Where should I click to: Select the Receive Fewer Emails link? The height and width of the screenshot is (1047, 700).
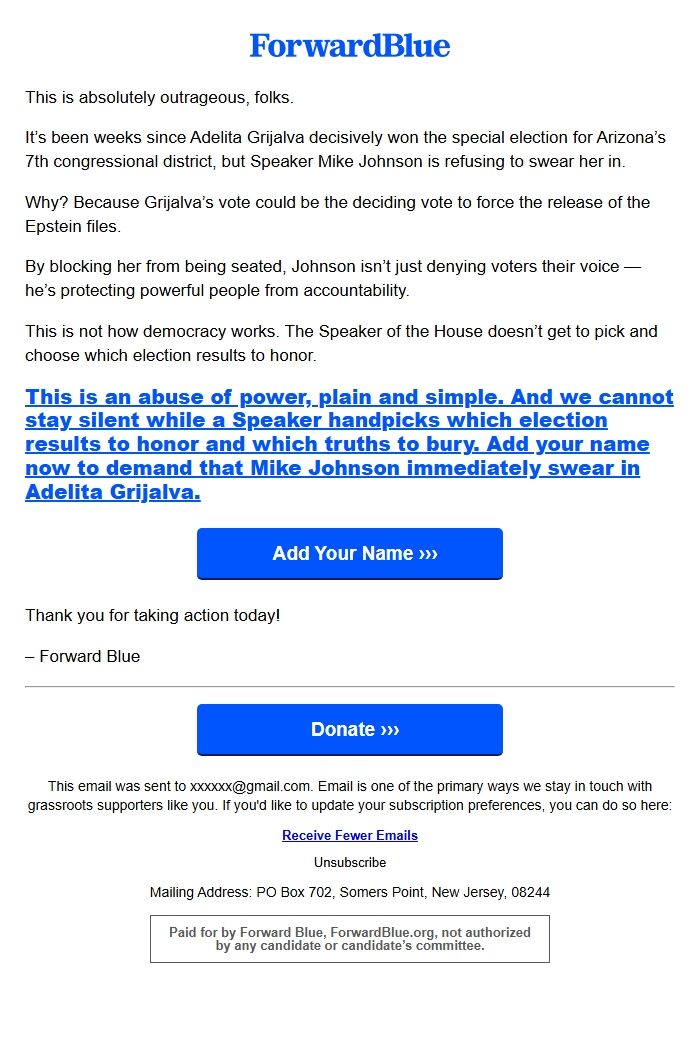349,835
